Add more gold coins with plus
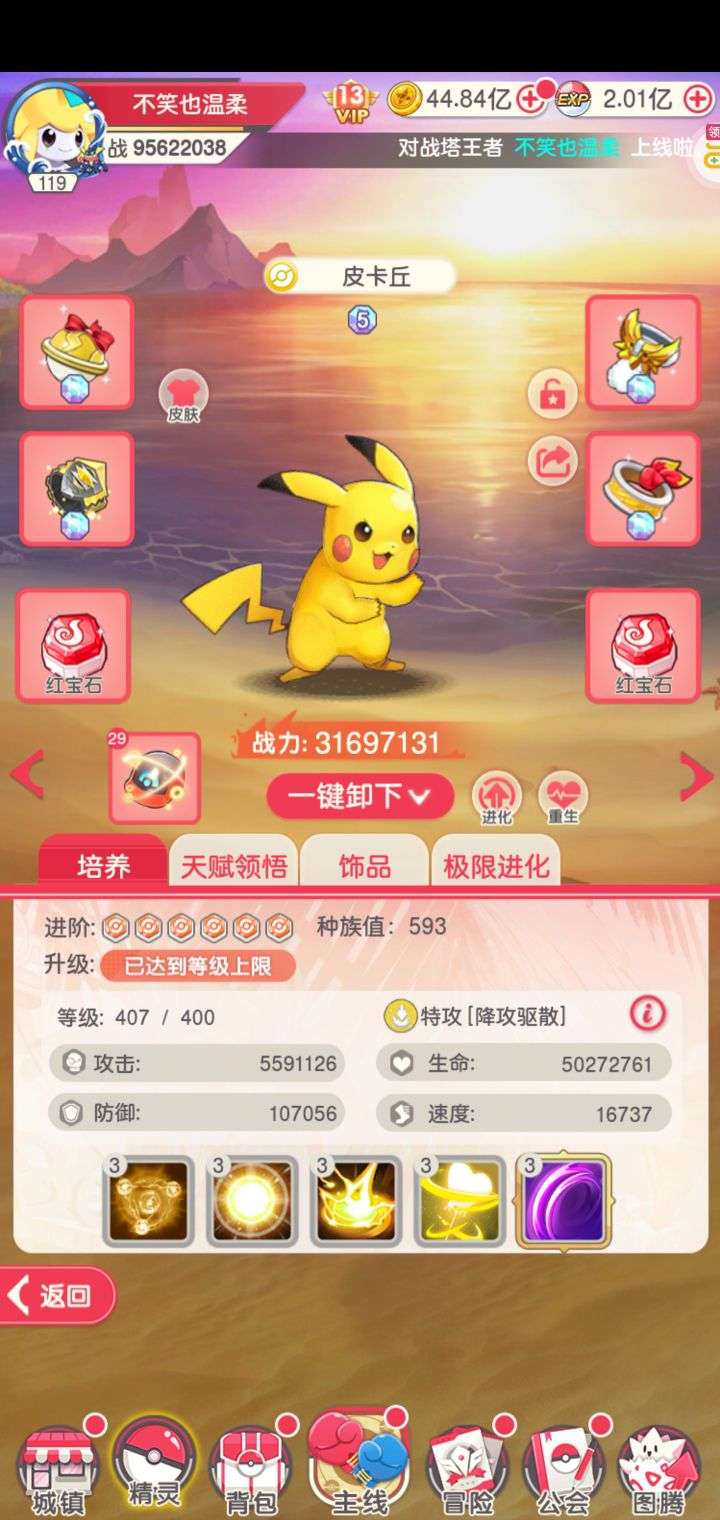 (x=530, y=99)
